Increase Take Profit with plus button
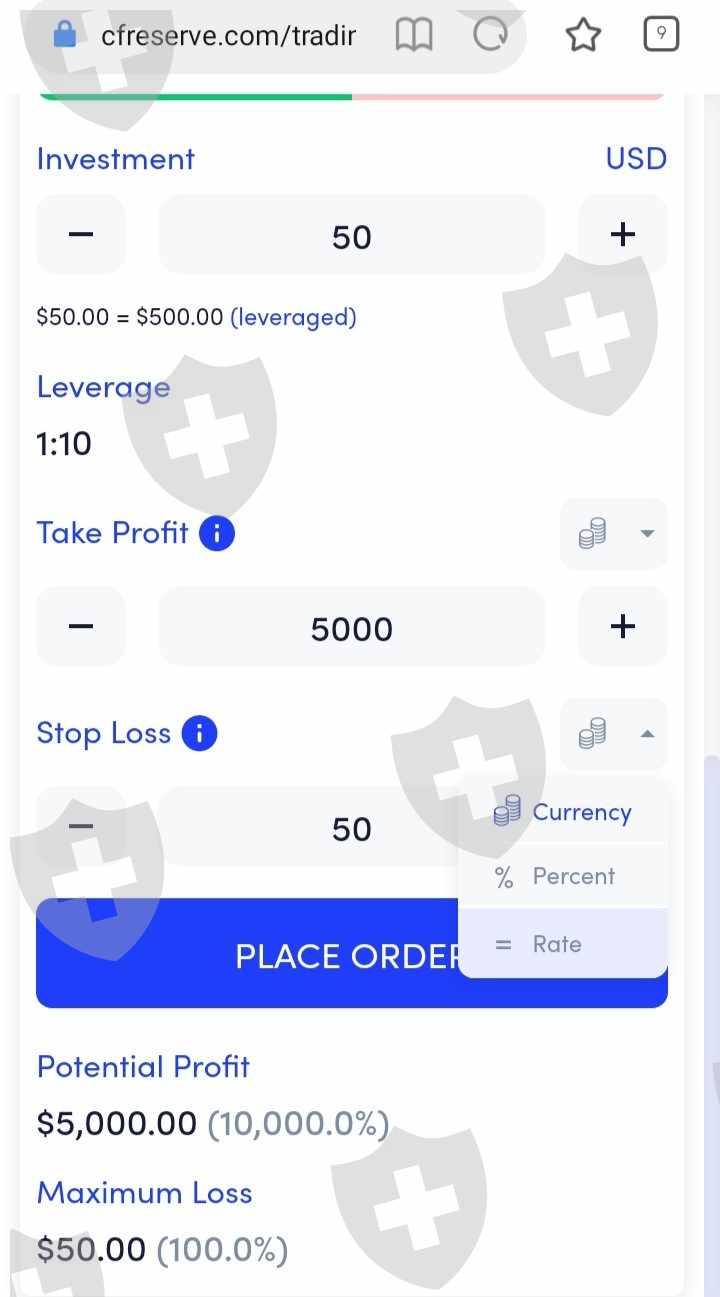 pyautogui.click(x=622, y=627)
